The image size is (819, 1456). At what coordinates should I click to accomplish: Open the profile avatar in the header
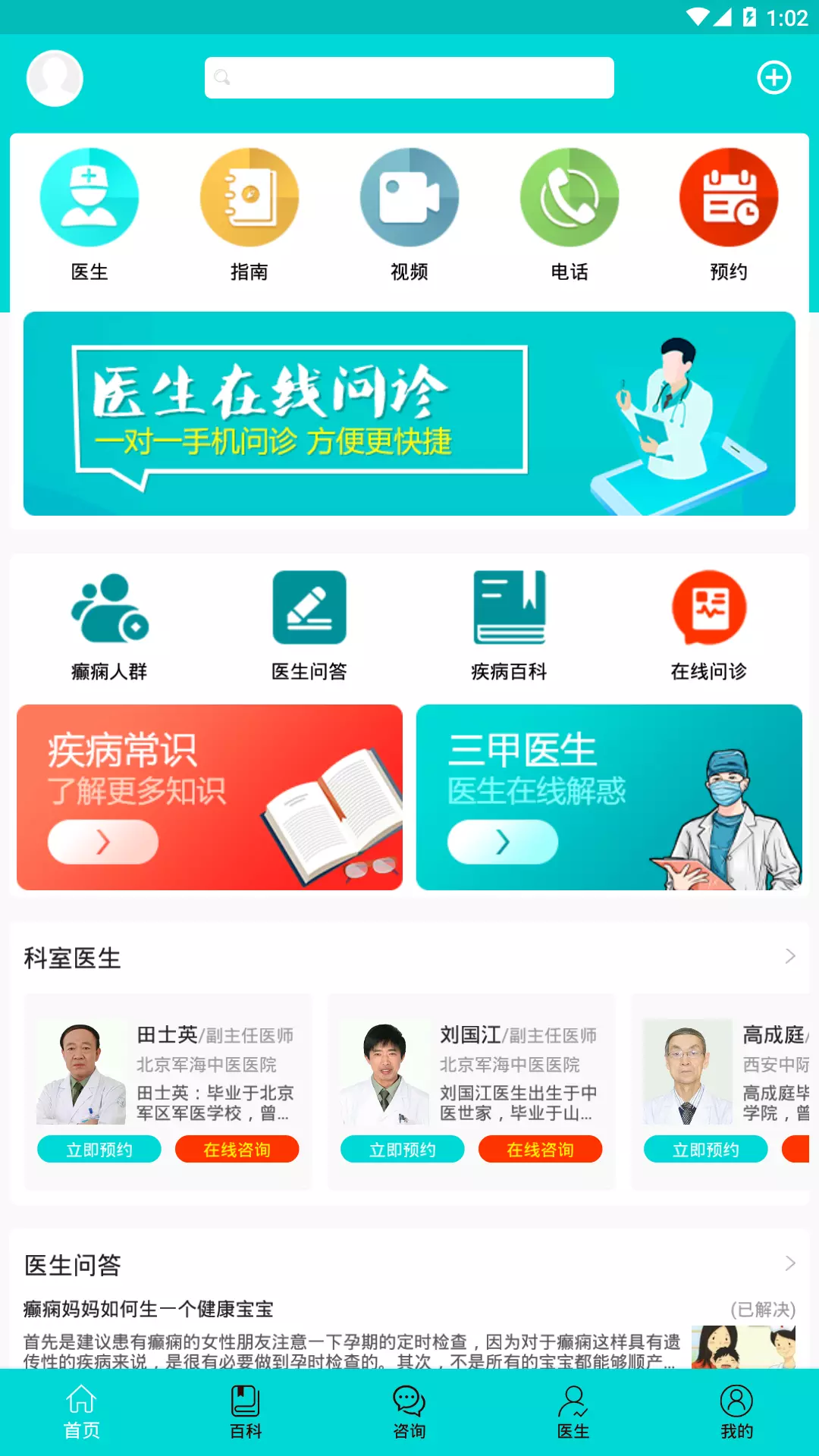55,78
